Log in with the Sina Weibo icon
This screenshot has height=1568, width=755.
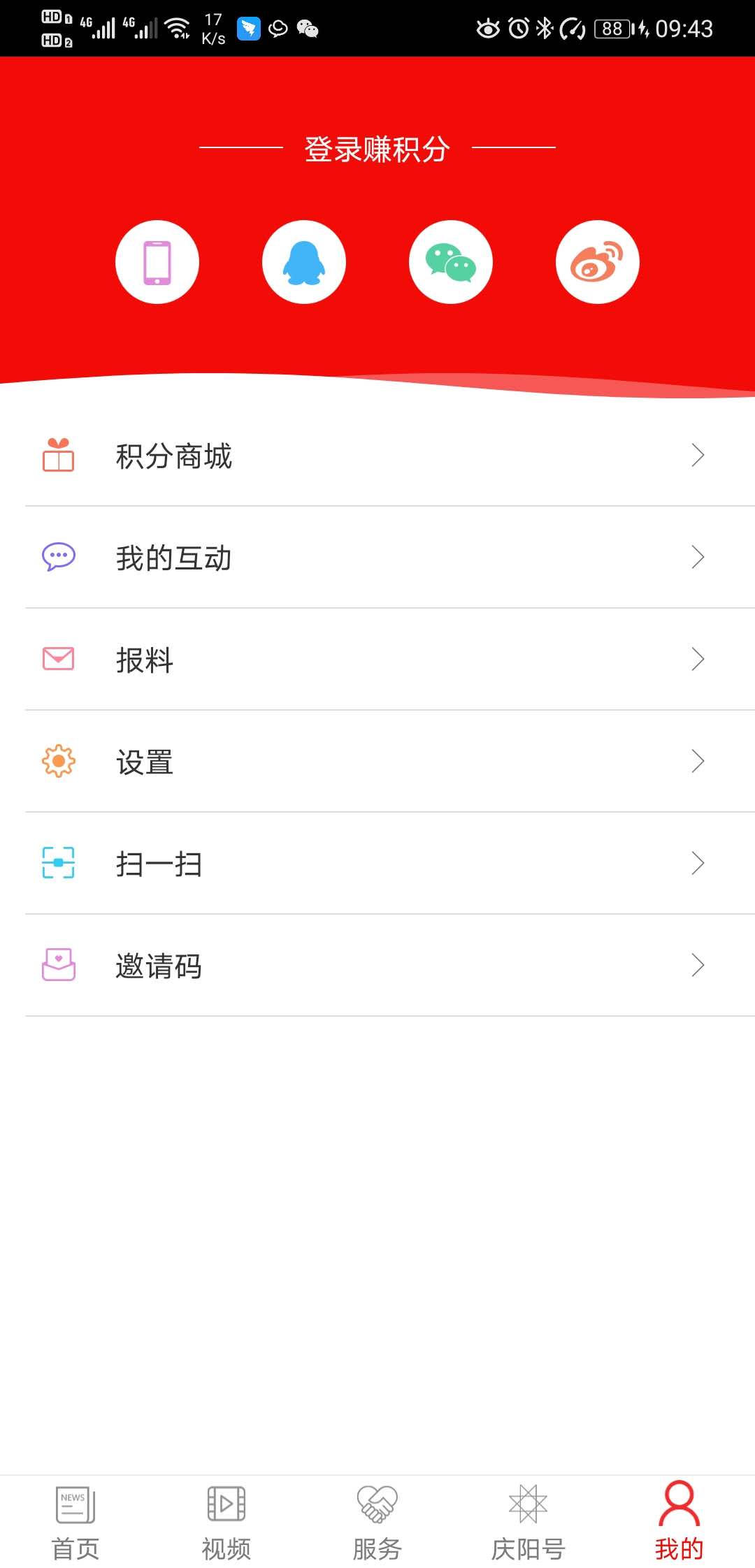pyautogui.click(x=597, y=261)
